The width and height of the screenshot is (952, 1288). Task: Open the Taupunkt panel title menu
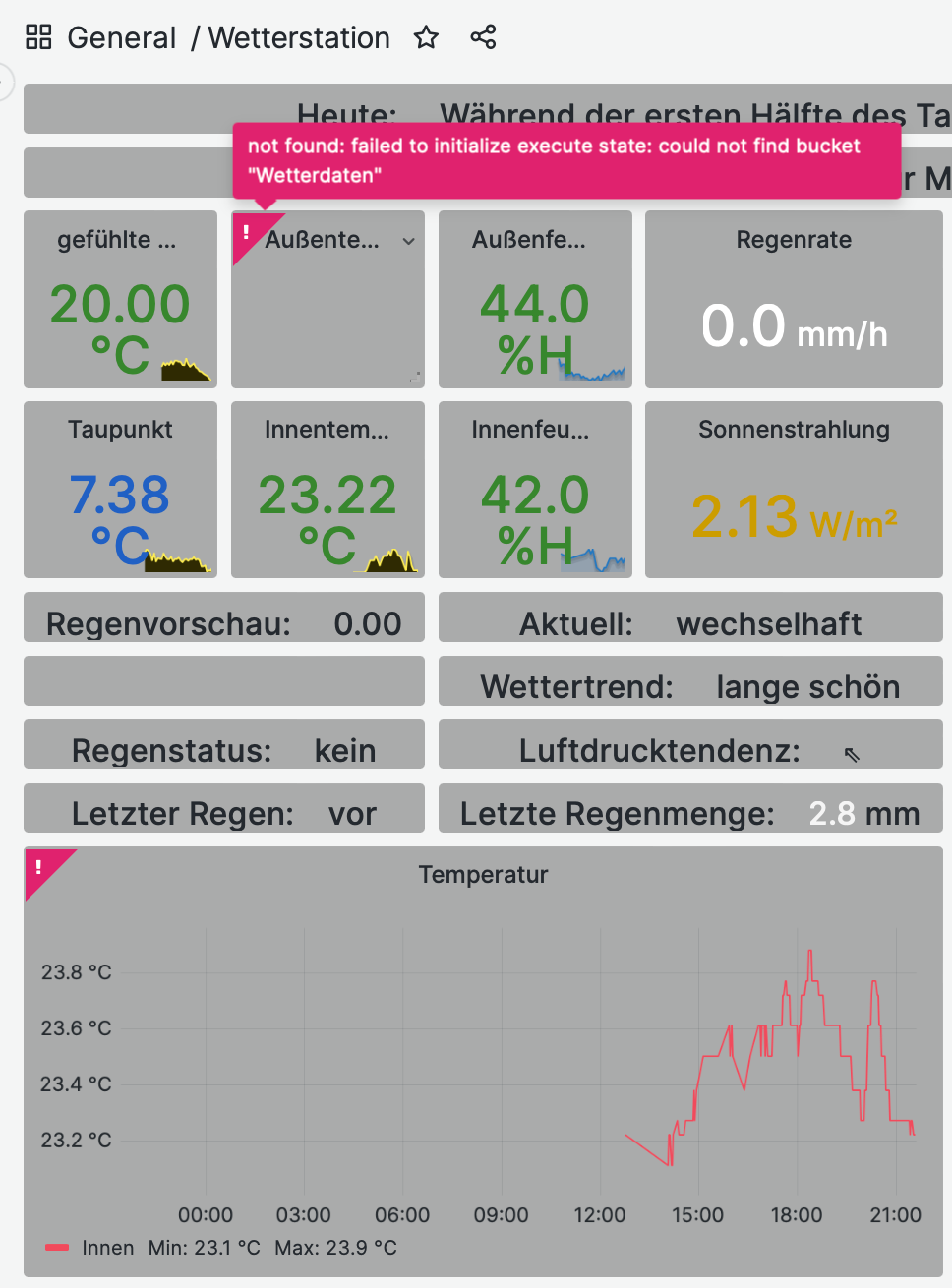(120, 430)
